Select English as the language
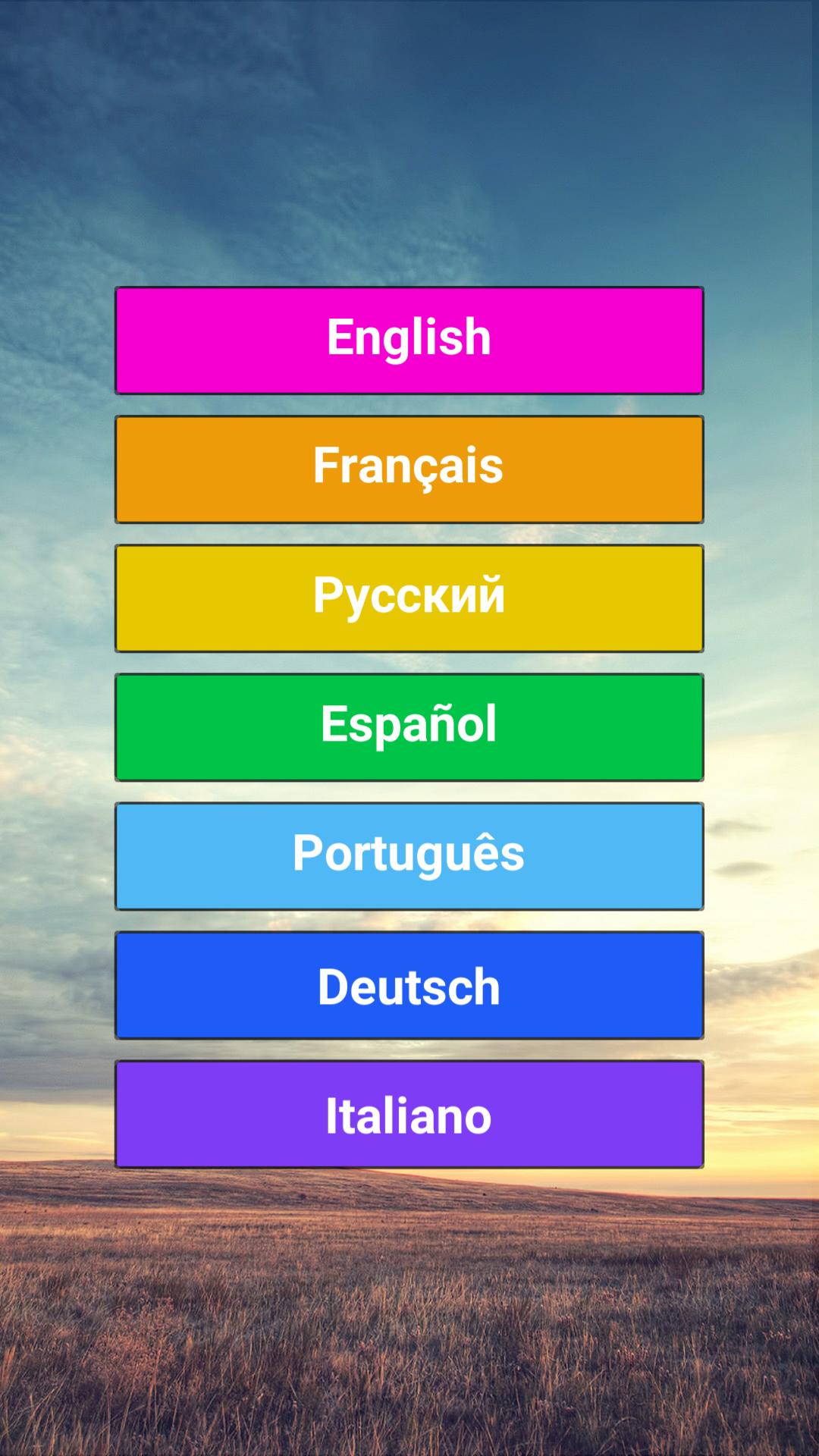Screen dimensions: 819x1456 coord(409,340)
